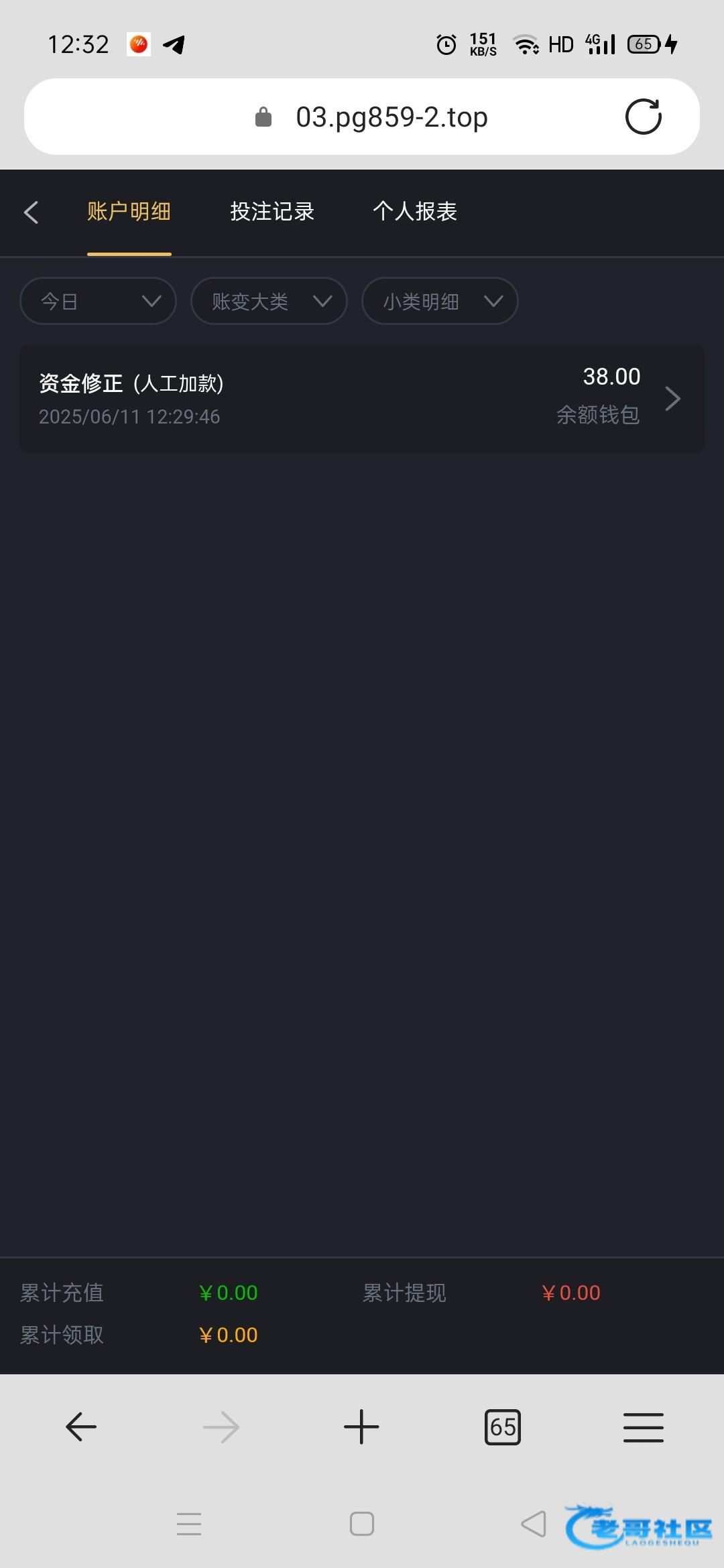The height and width of the screenshot is (1568, 724).
Task: Expand the 今日 date dropdown
Action: pyautogui.click(x=98, y=301)
